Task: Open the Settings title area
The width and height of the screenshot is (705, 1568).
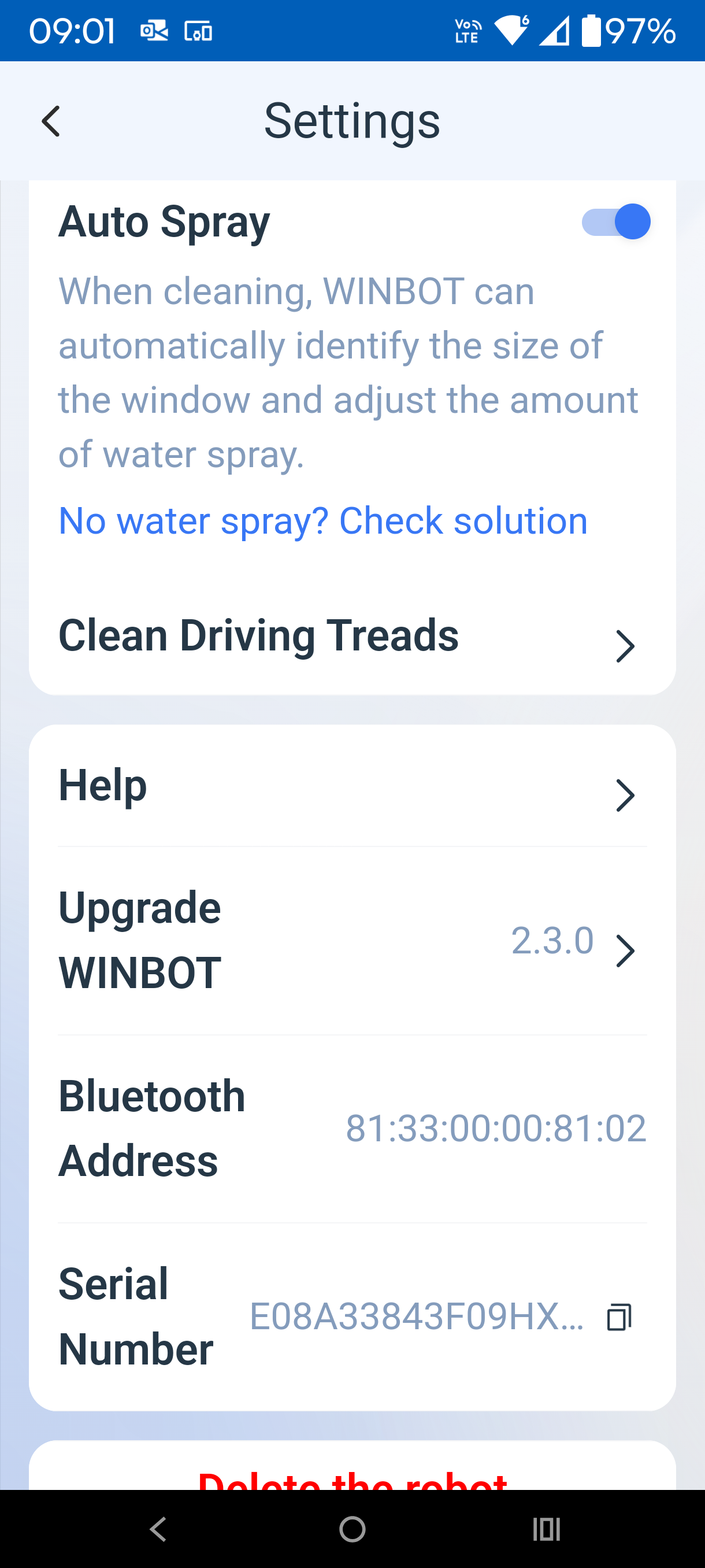Action: click(x=352, y=121)
